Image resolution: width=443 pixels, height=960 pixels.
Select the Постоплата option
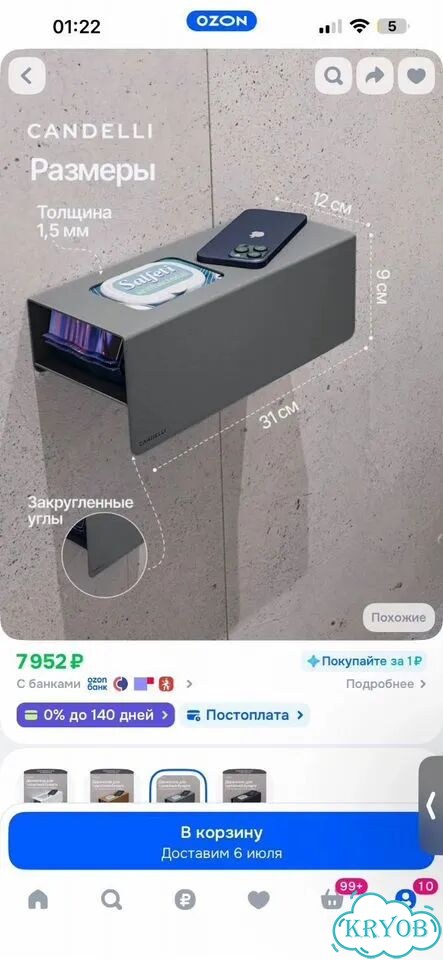tap(245, 714)
